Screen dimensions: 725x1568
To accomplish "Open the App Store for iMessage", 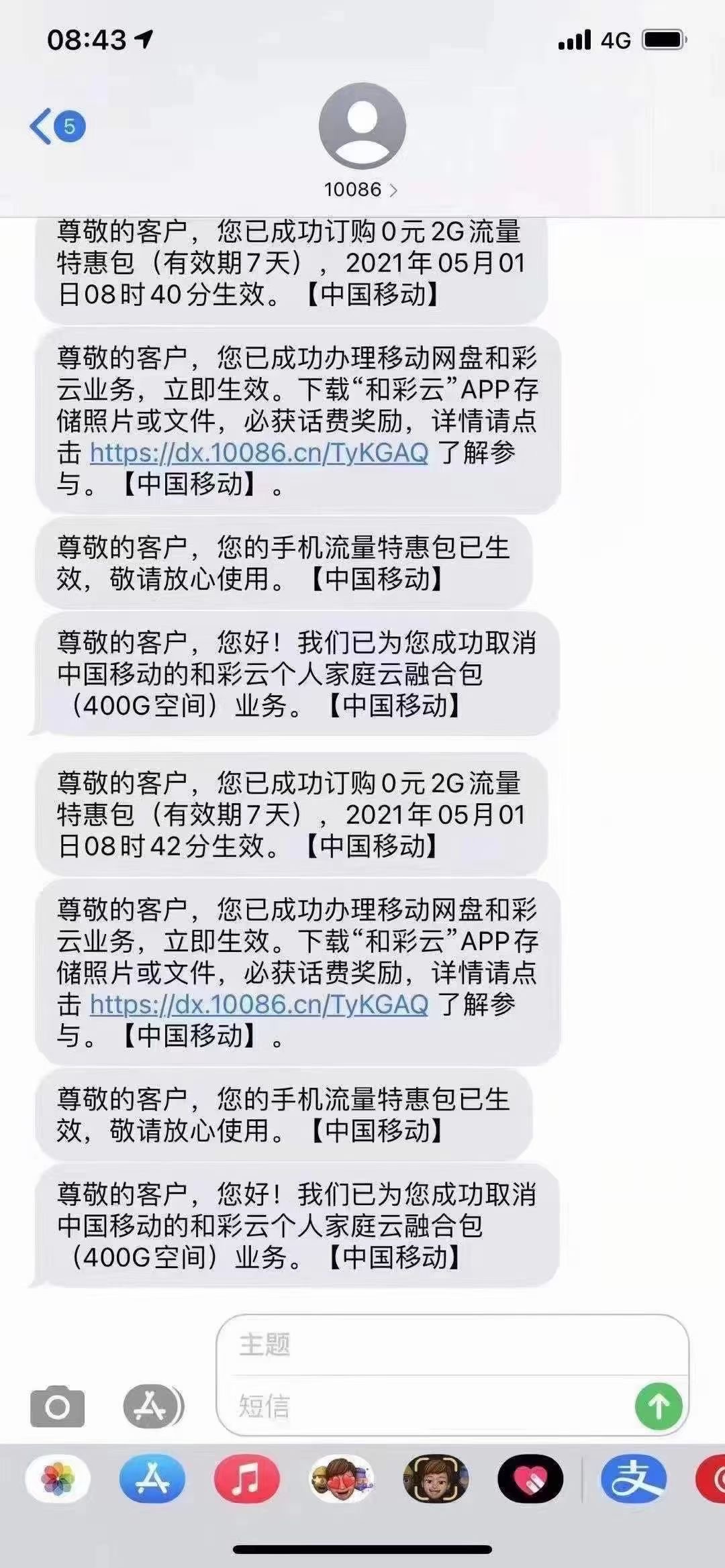I will [x=152, y=1479].
